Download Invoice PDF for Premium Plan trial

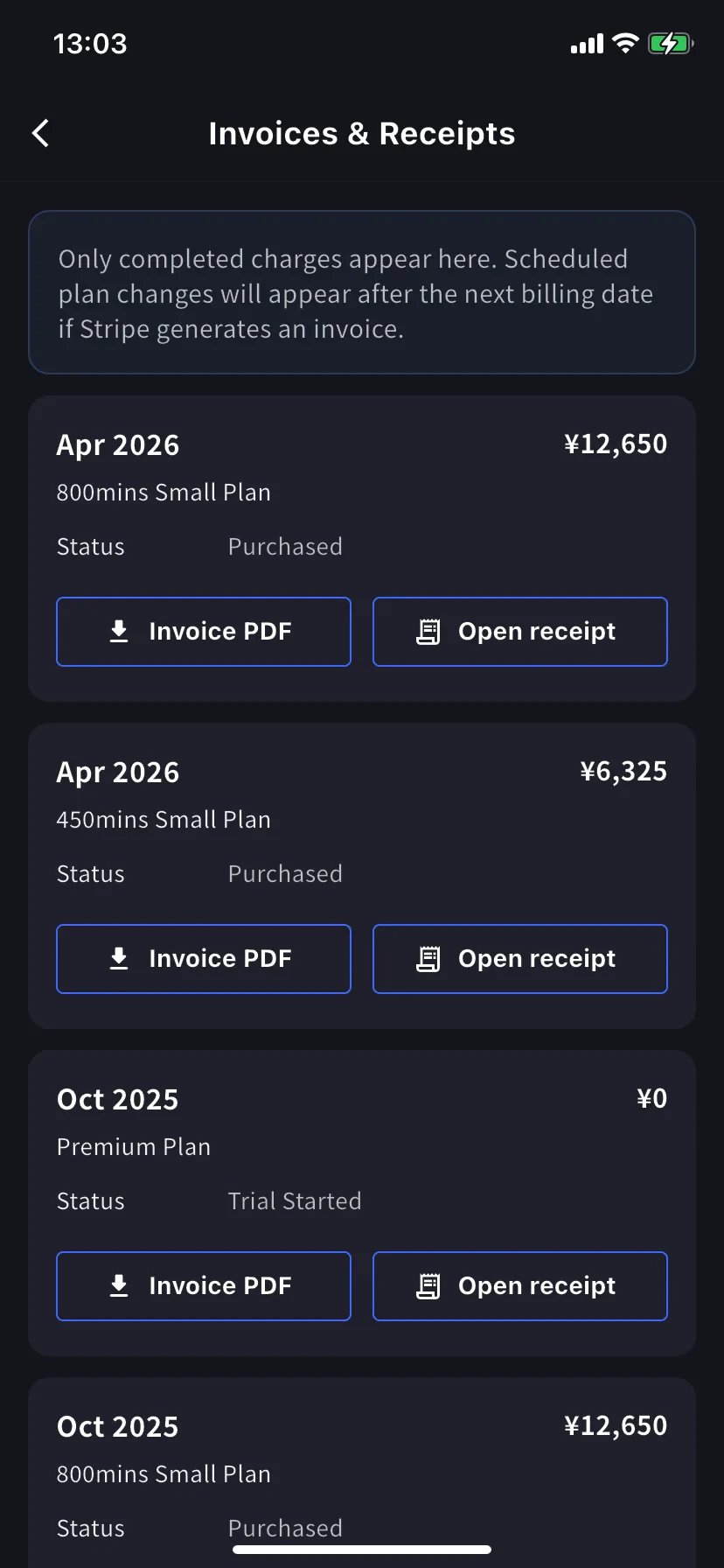[x=204, y=1286]
